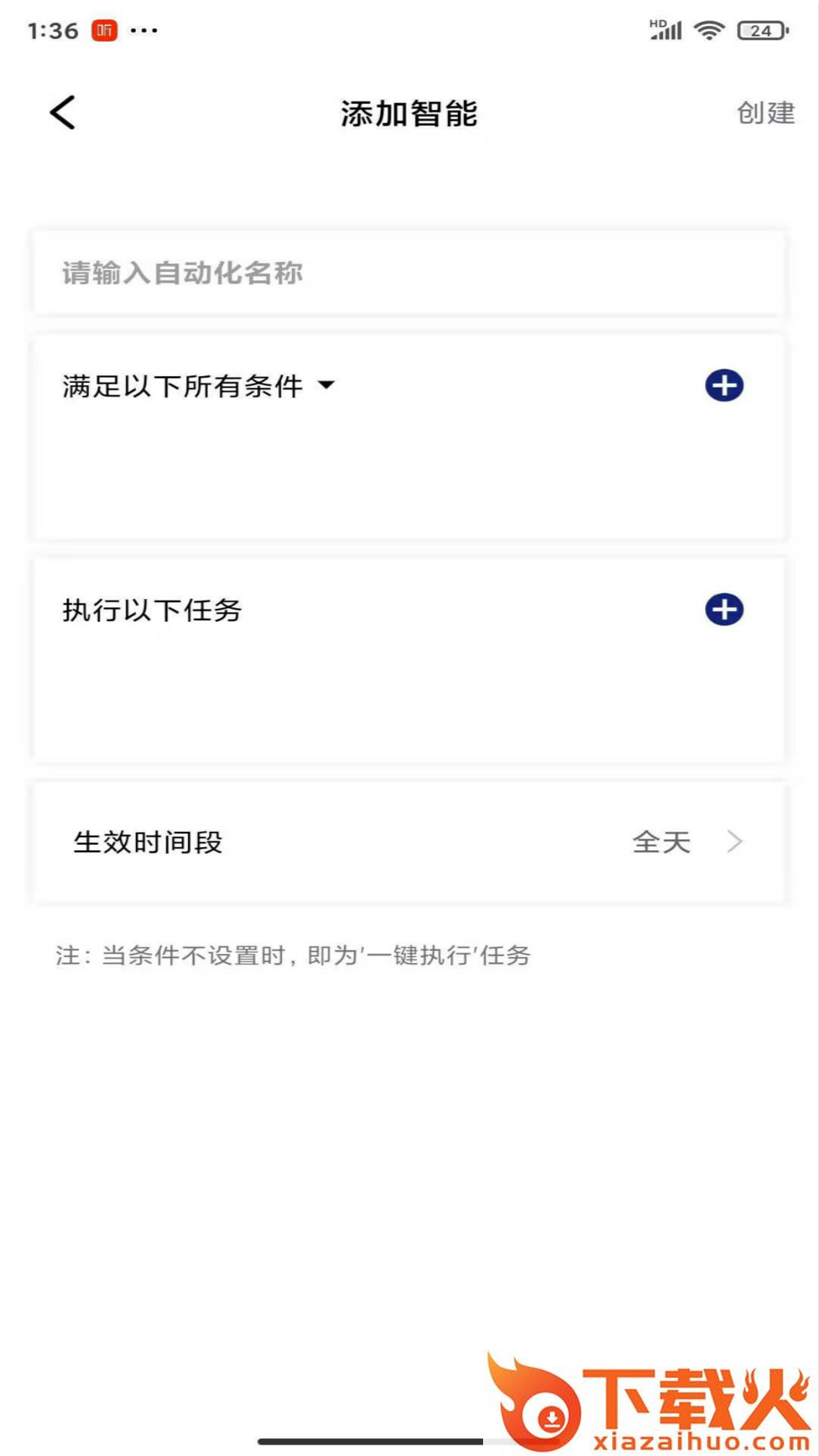Open 生效时间段 time period setting
This screenshot has height=1456, width=819.
tap(408, 842)
